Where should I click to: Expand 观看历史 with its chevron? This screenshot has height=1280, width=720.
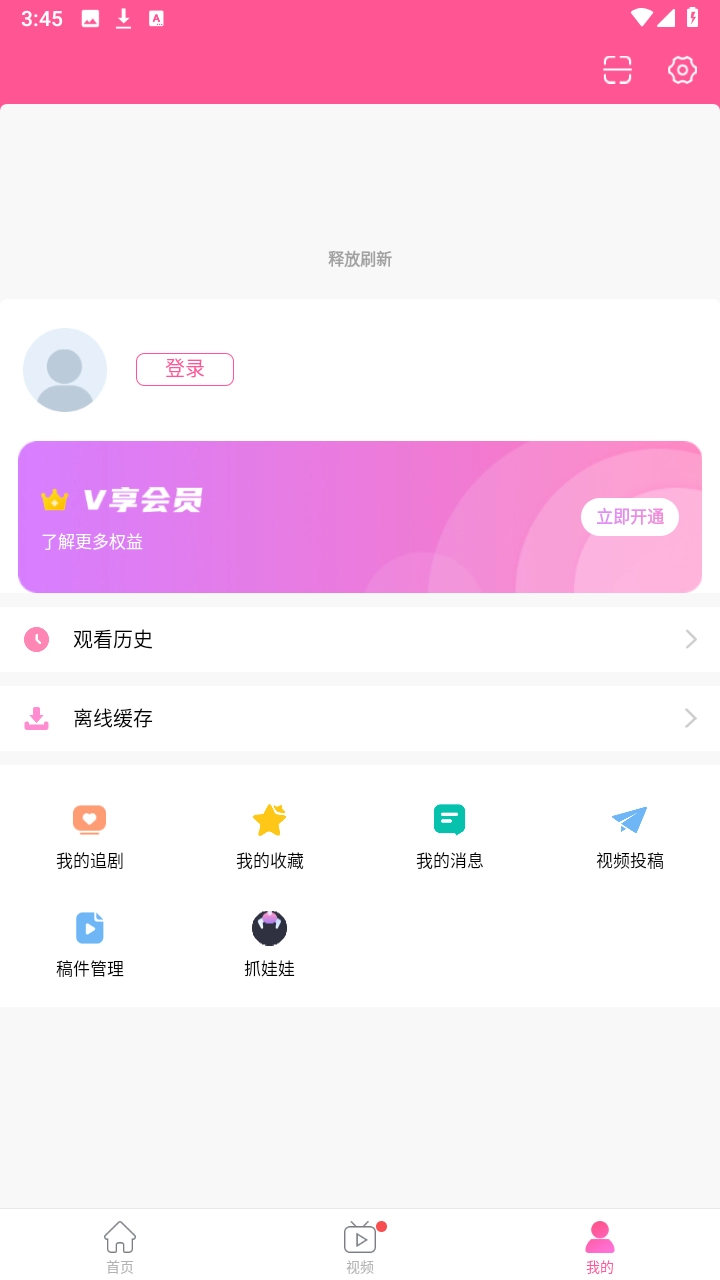tap(690, 639)
